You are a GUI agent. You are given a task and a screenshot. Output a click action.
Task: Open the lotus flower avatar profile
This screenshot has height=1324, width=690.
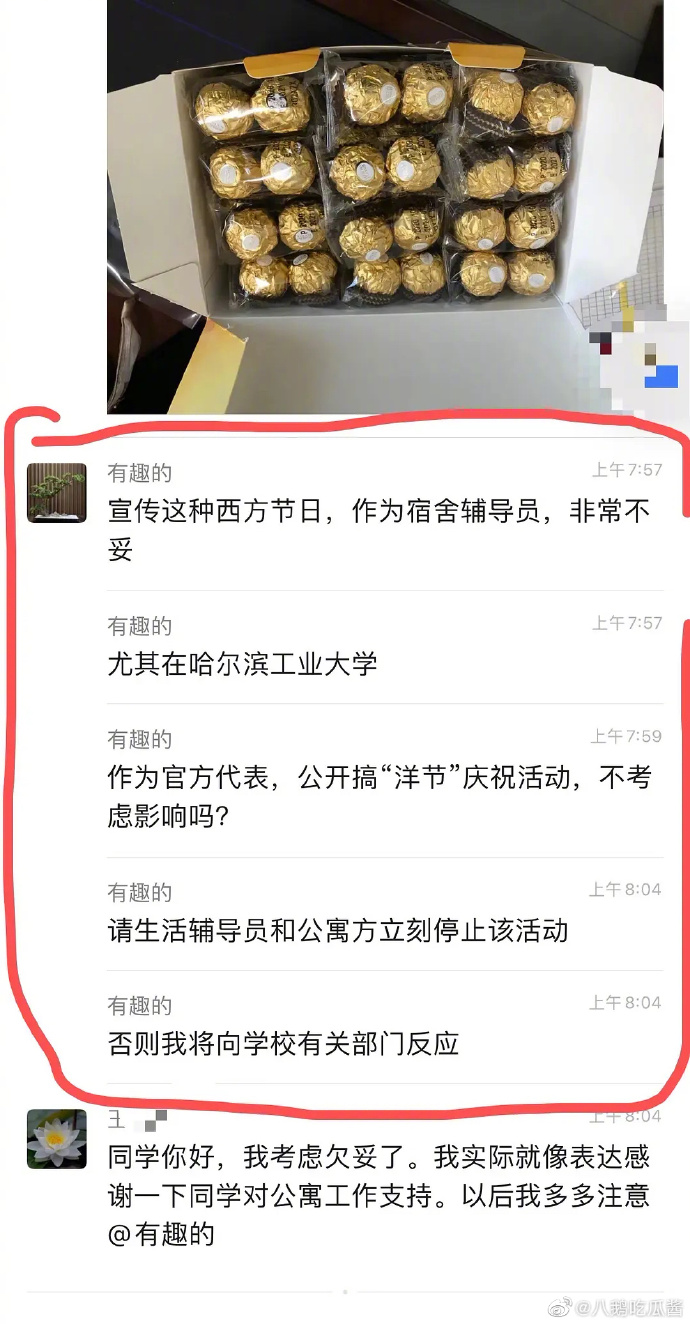coord(56,1139)
